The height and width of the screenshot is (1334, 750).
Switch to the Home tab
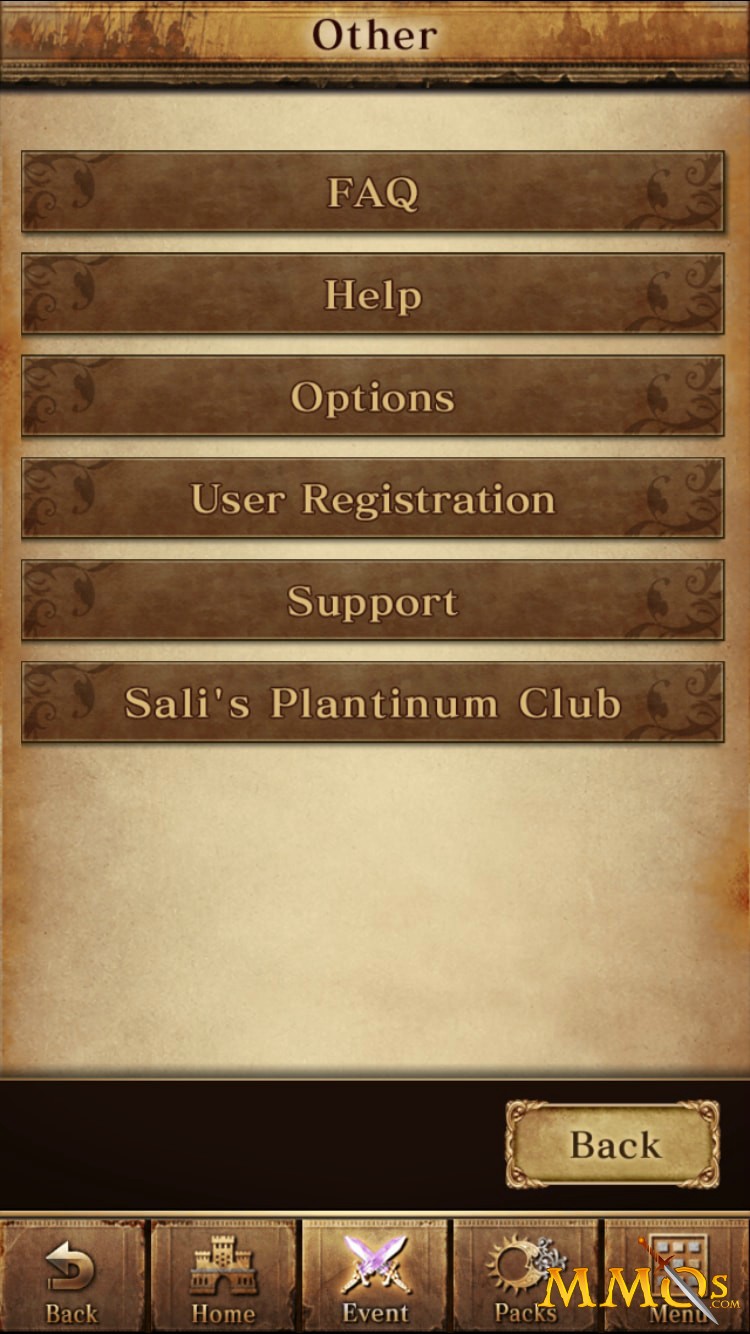(x=224, y=1276)
